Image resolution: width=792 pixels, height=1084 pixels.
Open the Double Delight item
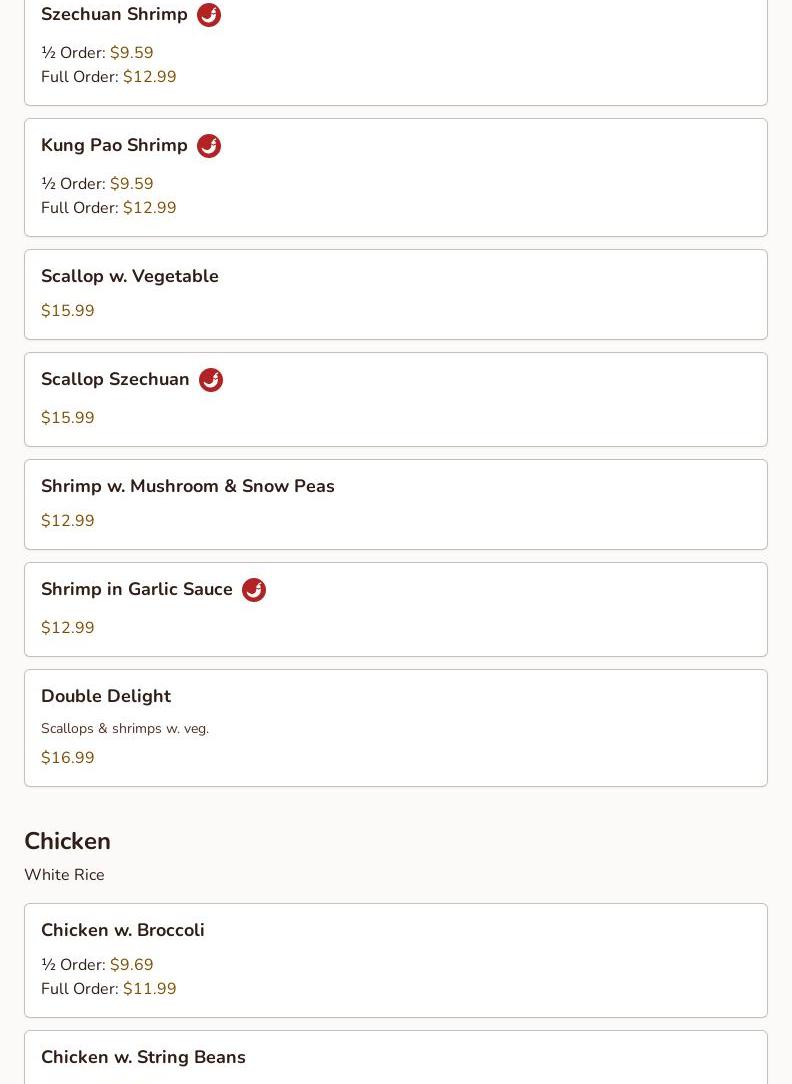(x=395, y=727)
